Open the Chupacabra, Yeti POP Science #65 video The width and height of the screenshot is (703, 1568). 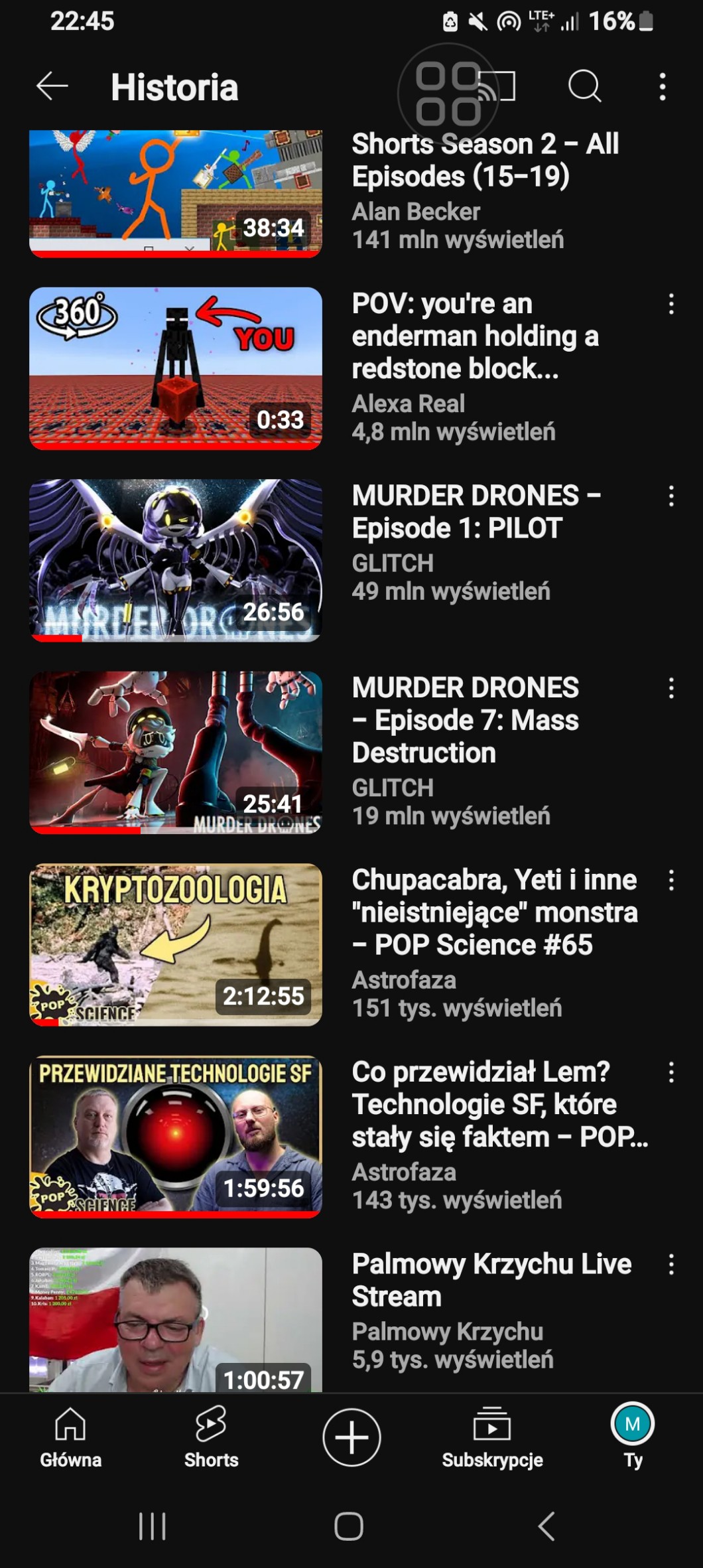click(175, 944)
